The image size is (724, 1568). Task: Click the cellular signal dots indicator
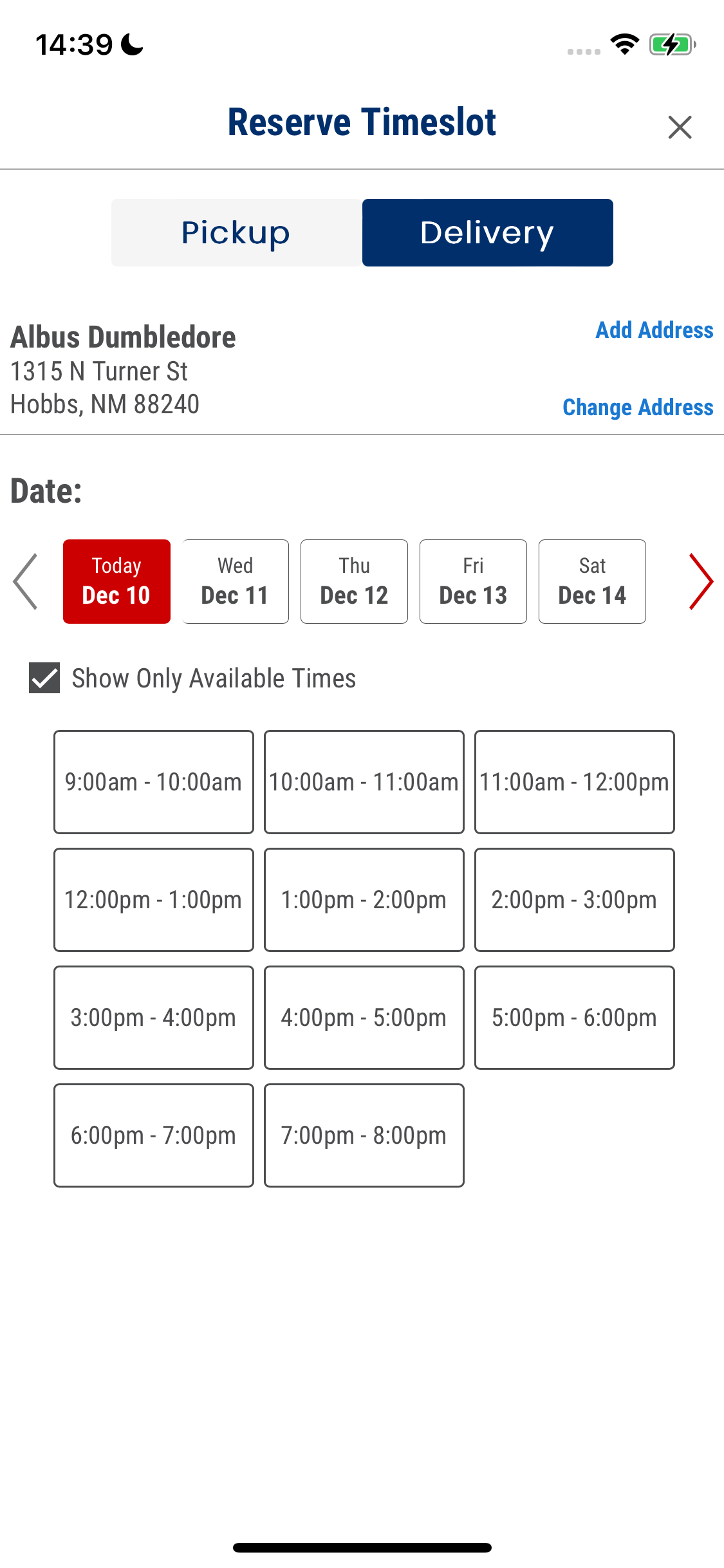pyautogui.click(x=583, y=50)
